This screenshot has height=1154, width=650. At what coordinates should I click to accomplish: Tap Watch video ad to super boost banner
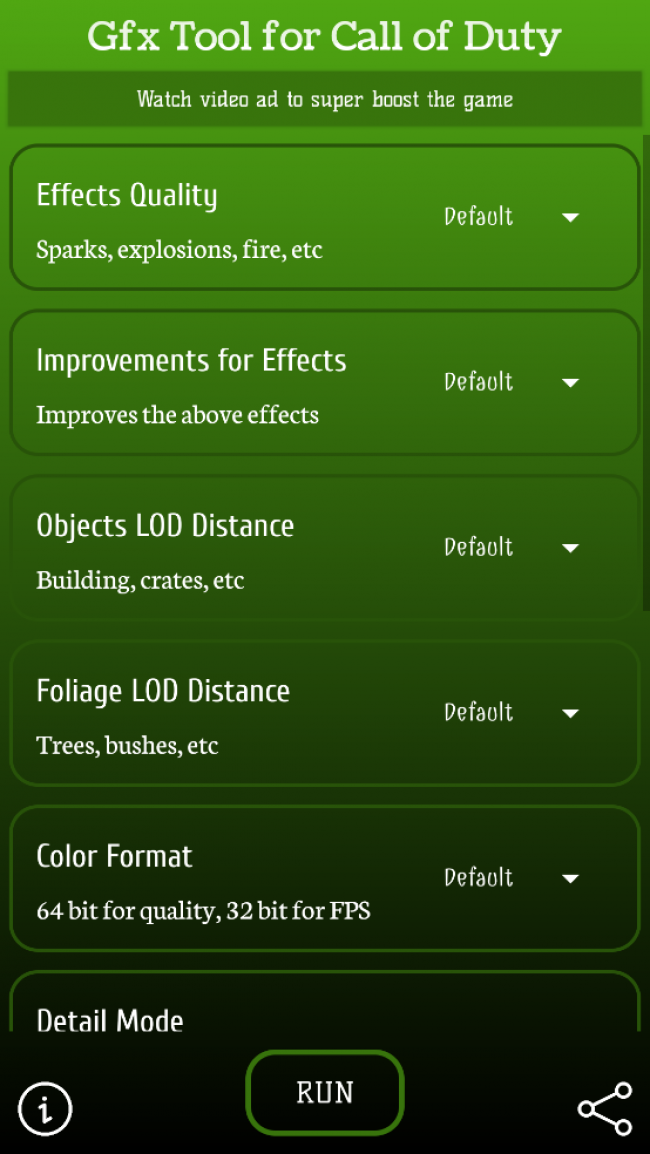324,99
